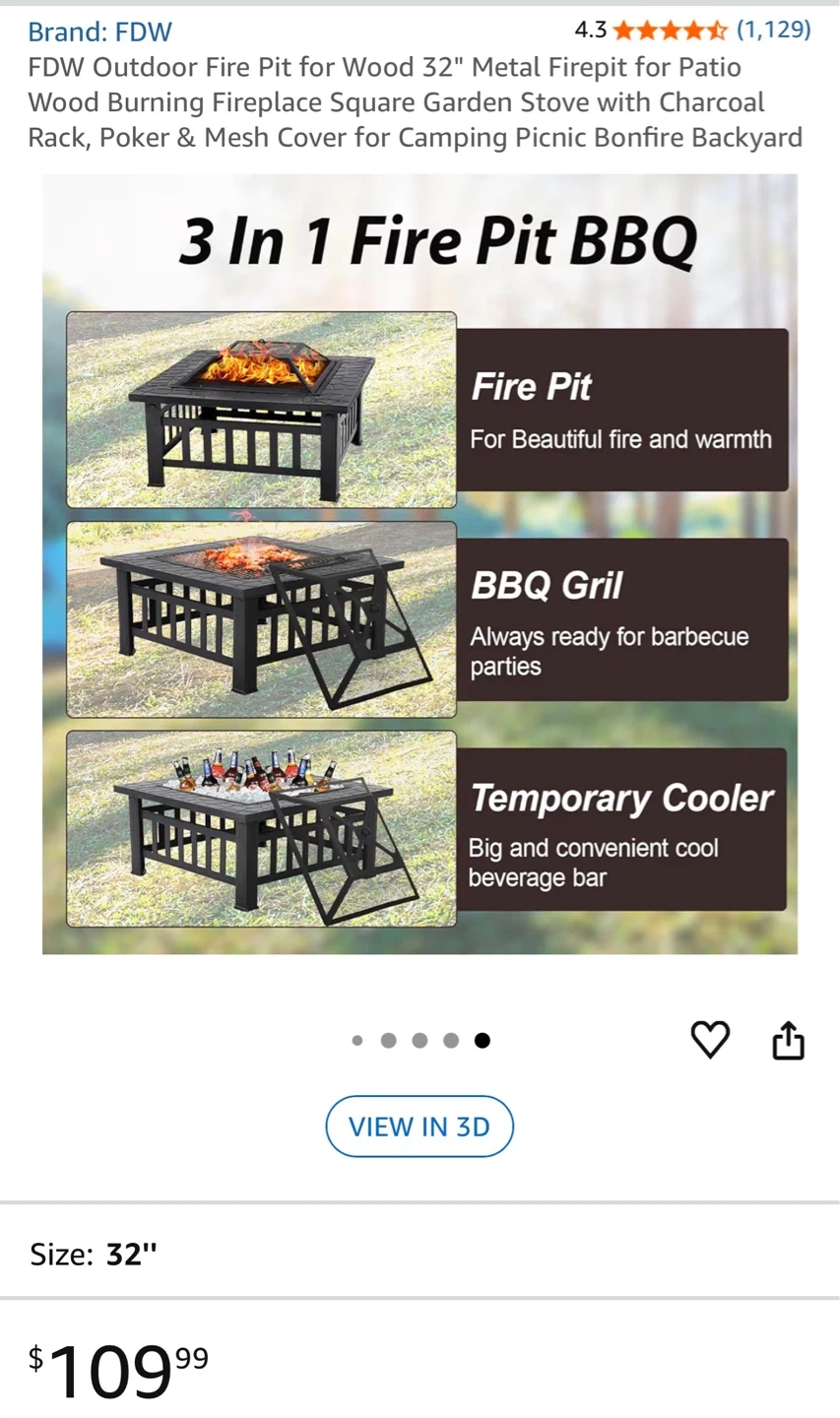Share this product listing
The width and height of the screenshot is (840, 1418).
[x=788, y=1040]
